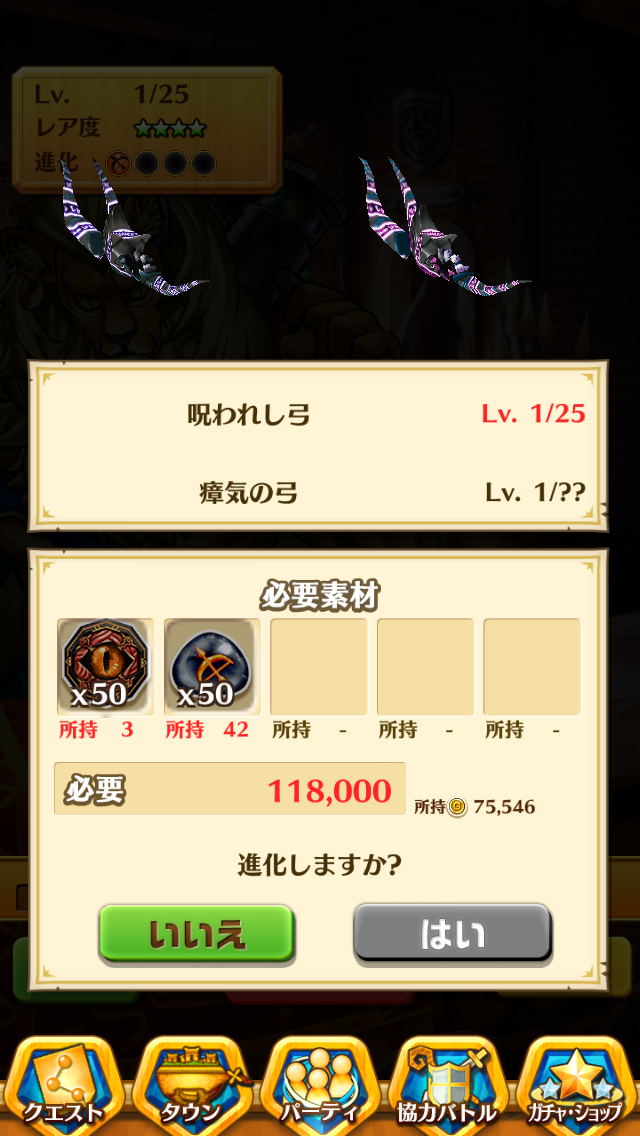
Task: Open 協力バトル tab
Action: (448, 1086)
